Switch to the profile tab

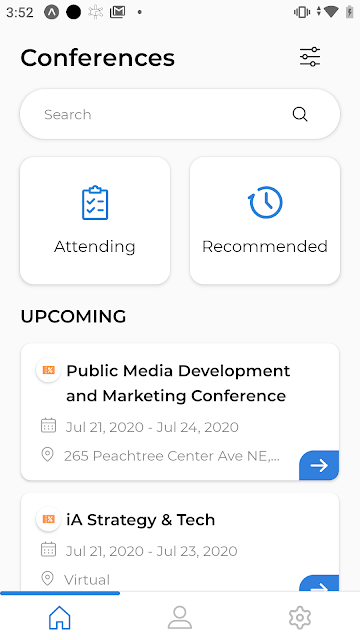[x=180, y=617]
